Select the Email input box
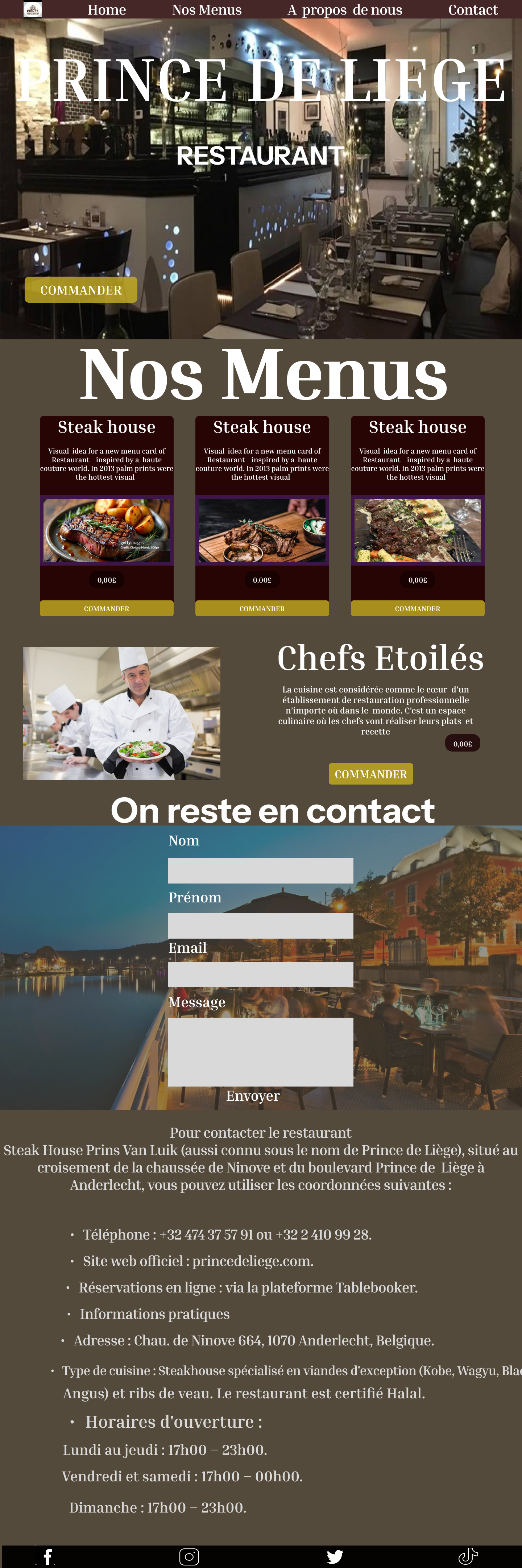 260,974
